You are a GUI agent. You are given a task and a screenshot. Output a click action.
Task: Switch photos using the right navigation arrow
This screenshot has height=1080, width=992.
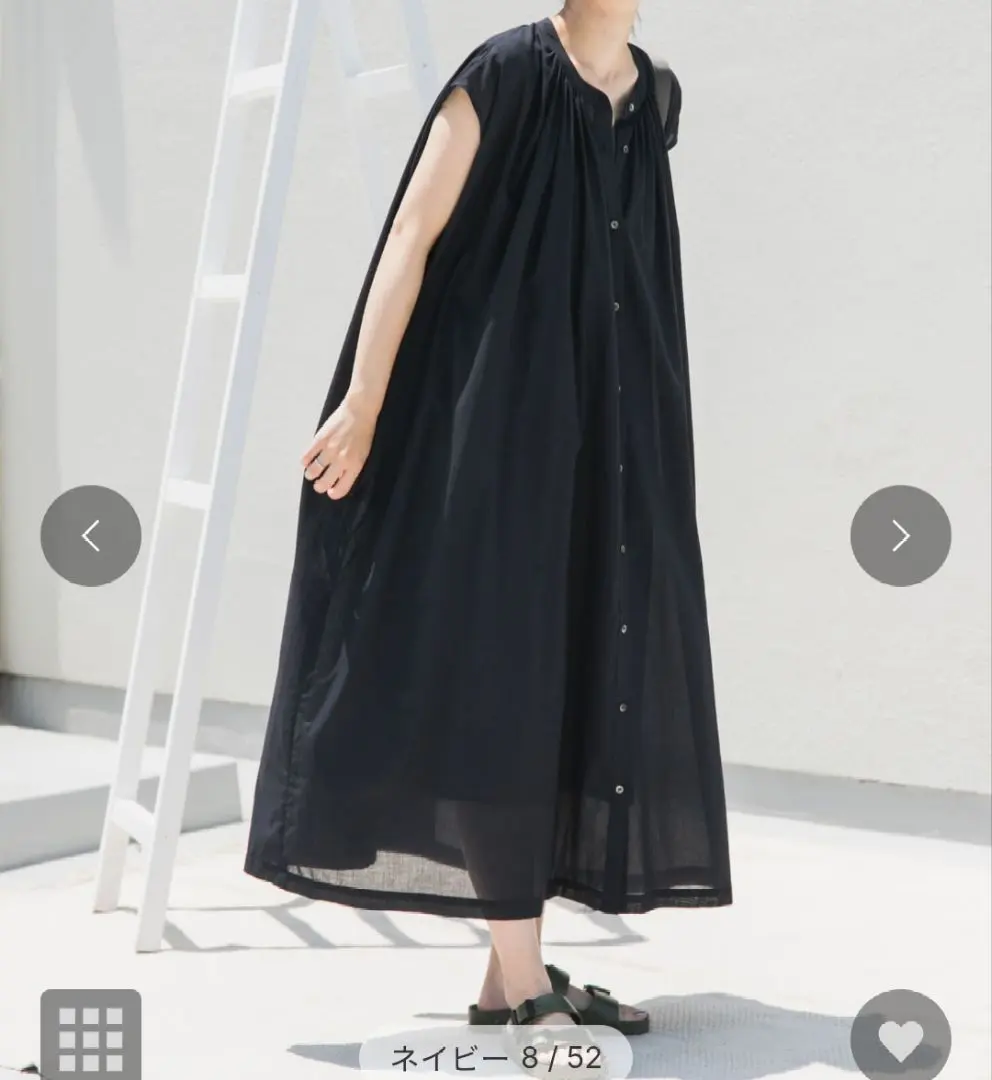[x=902, y=533]
